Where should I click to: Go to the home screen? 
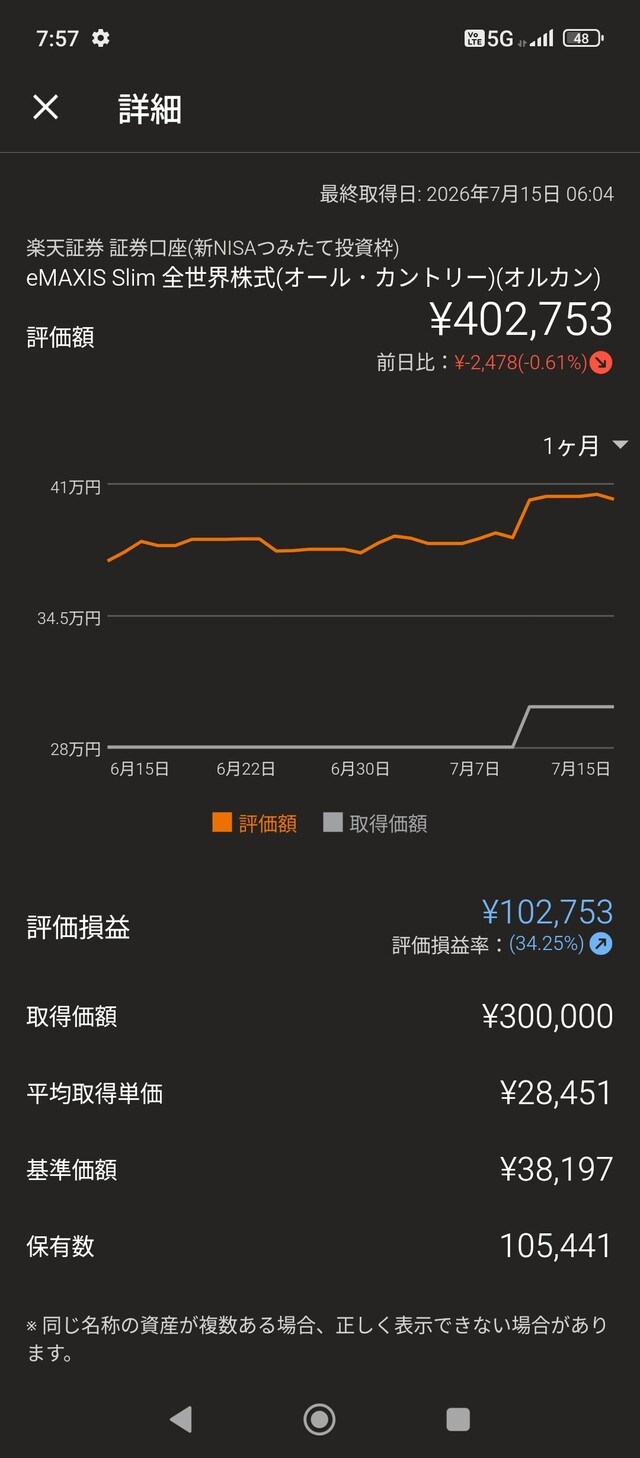click(320, 1418)
